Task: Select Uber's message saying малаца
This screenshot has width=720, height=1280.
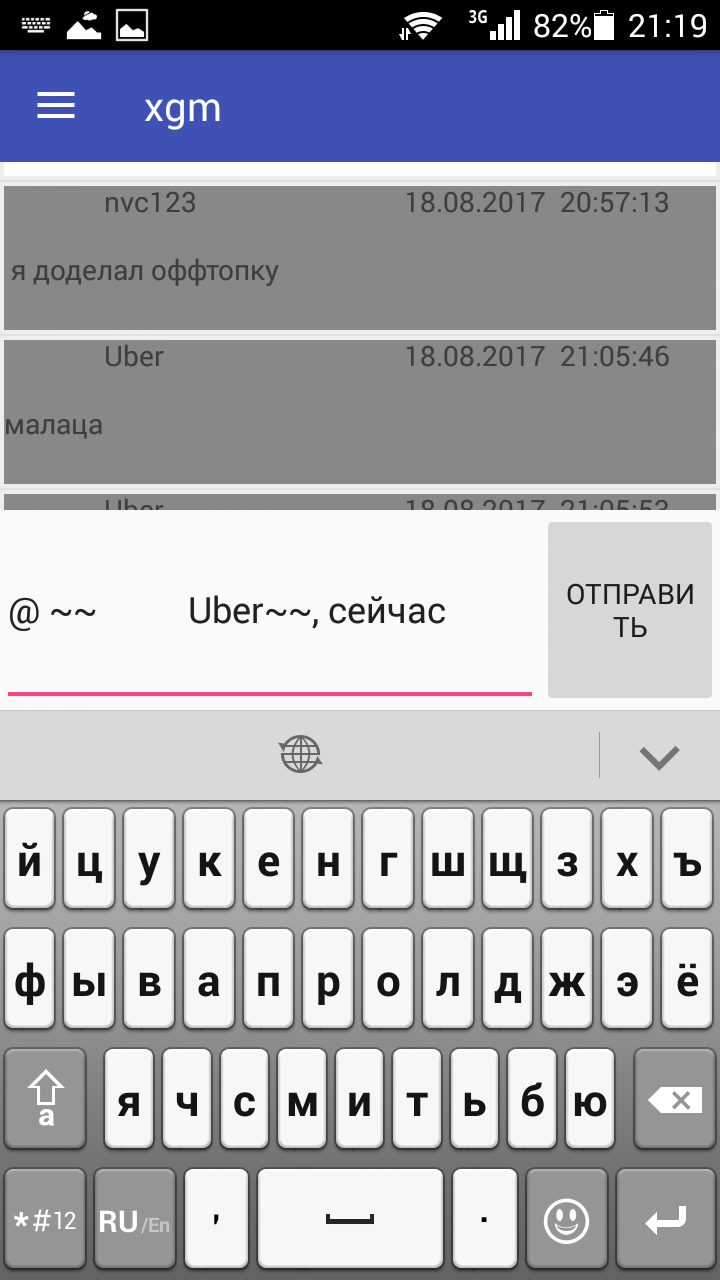Action: point(360,412)
